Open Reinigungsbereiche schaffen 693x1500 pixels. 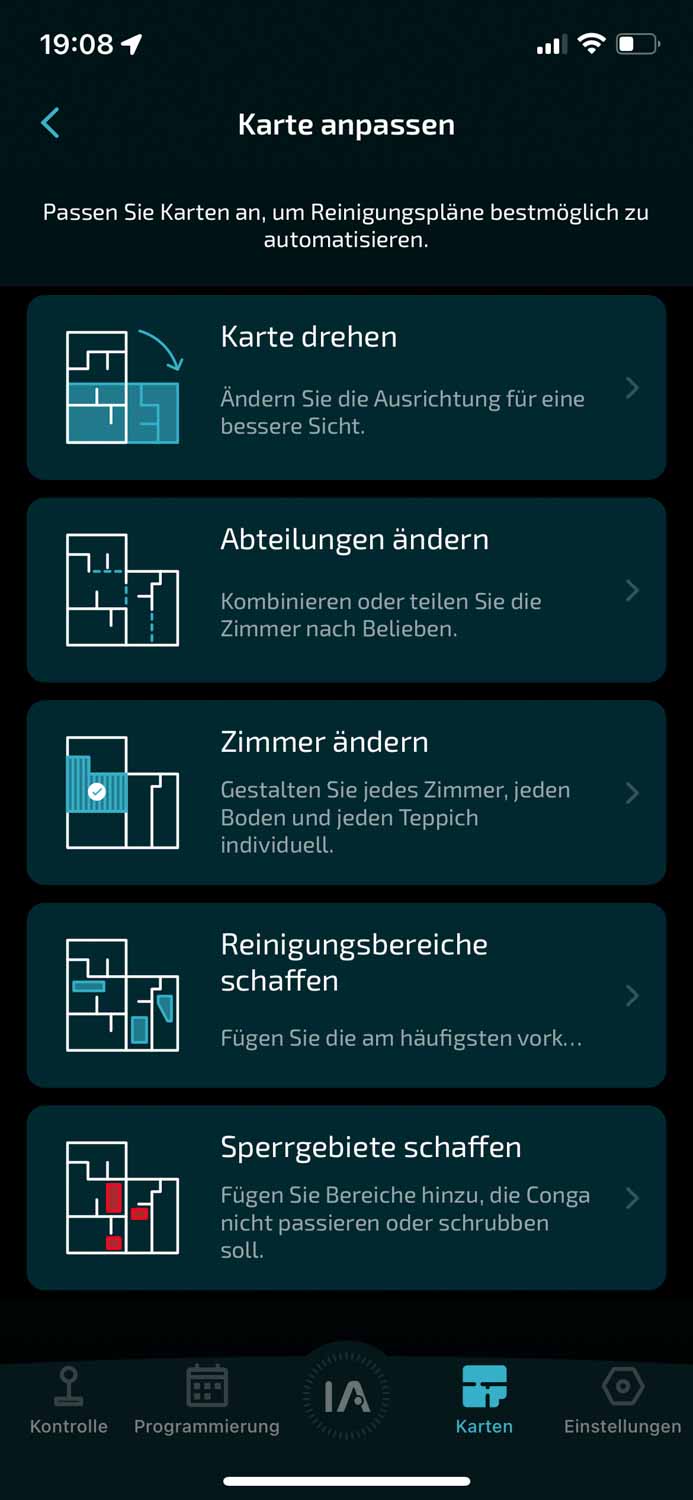point(346,995)
